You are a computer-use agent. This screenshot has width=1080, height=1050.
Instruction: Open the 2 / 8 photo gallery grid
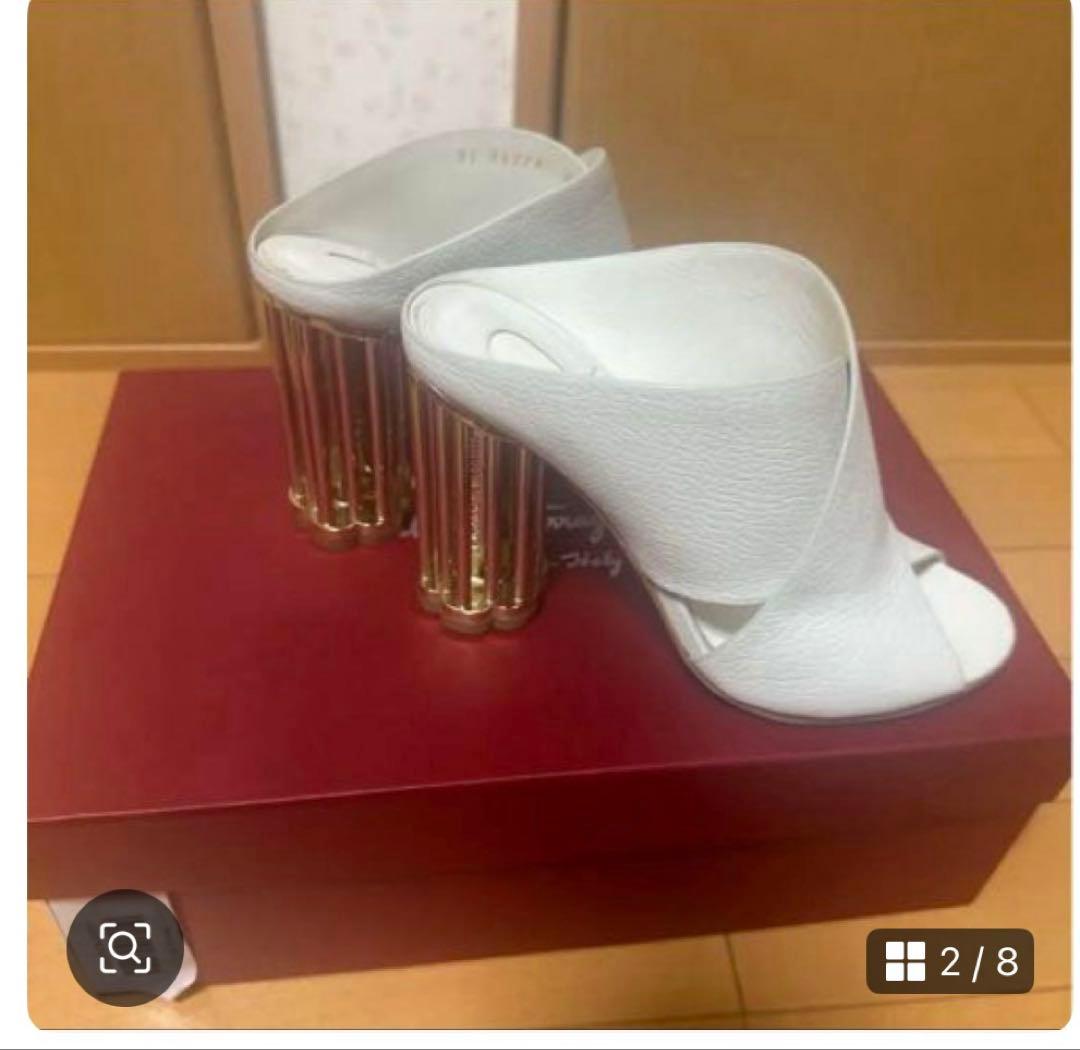point(950,962)
